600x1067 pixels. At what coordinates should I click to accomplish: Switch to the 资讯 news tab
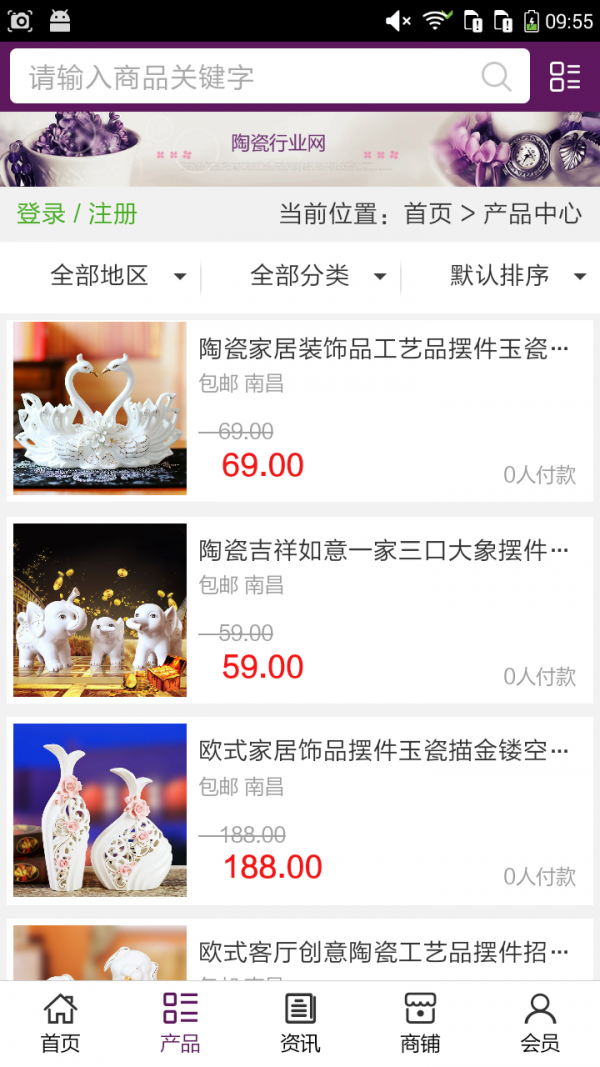click(300, 1023)
